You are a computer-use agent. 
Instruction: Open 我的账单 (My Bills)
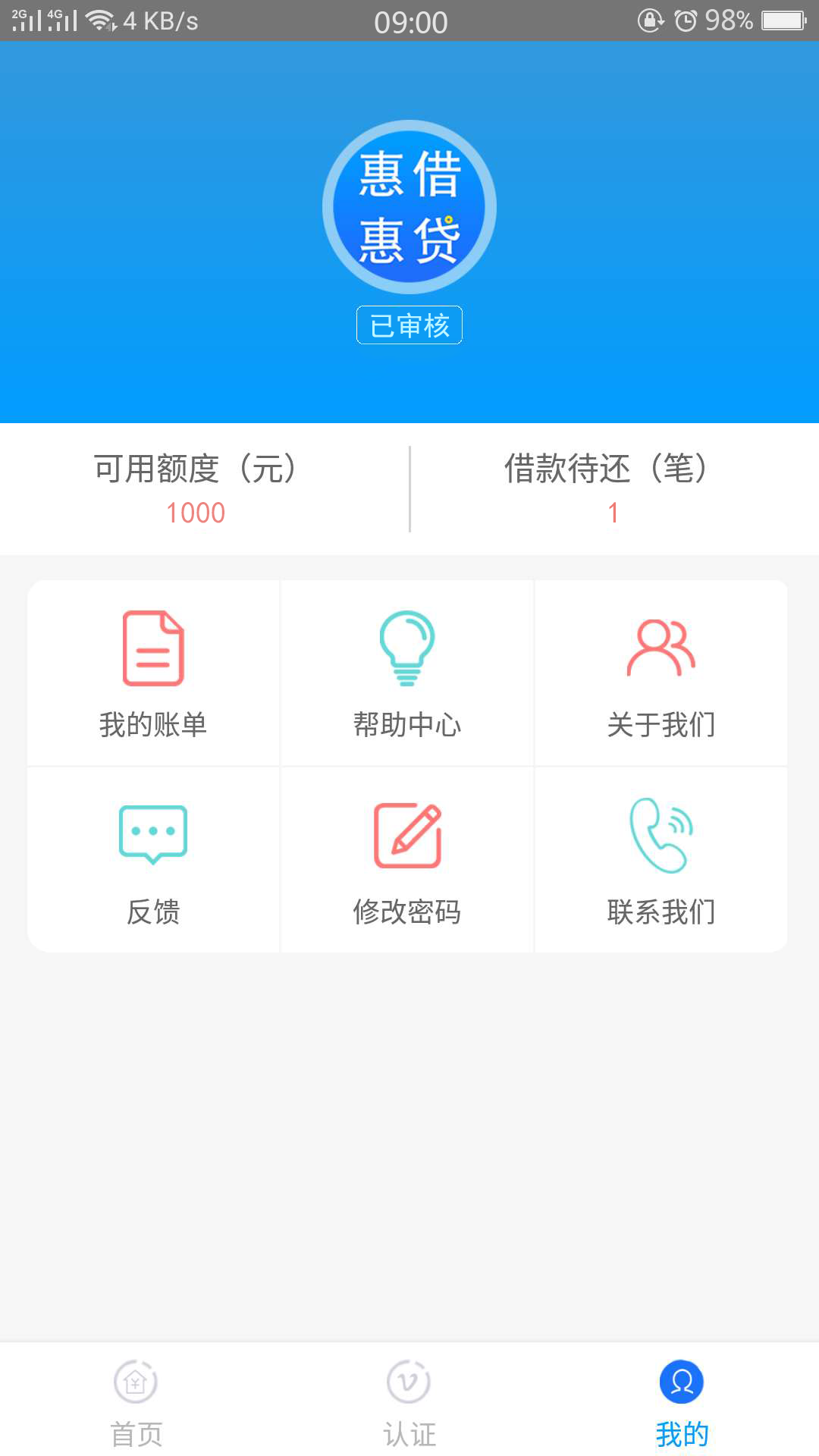[x=153, y=673]
